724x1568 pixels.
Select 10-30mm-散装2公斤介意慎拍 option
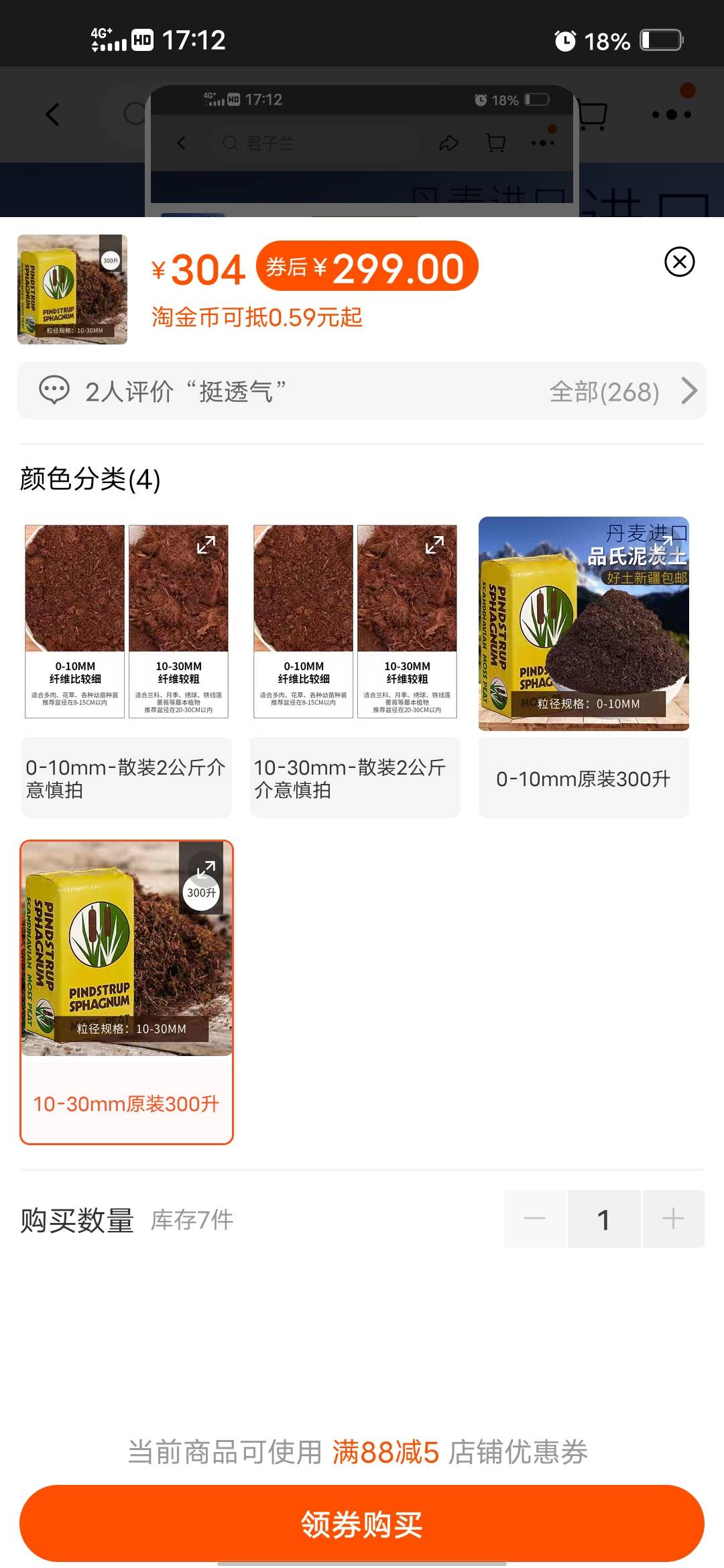tap(355, 778)
